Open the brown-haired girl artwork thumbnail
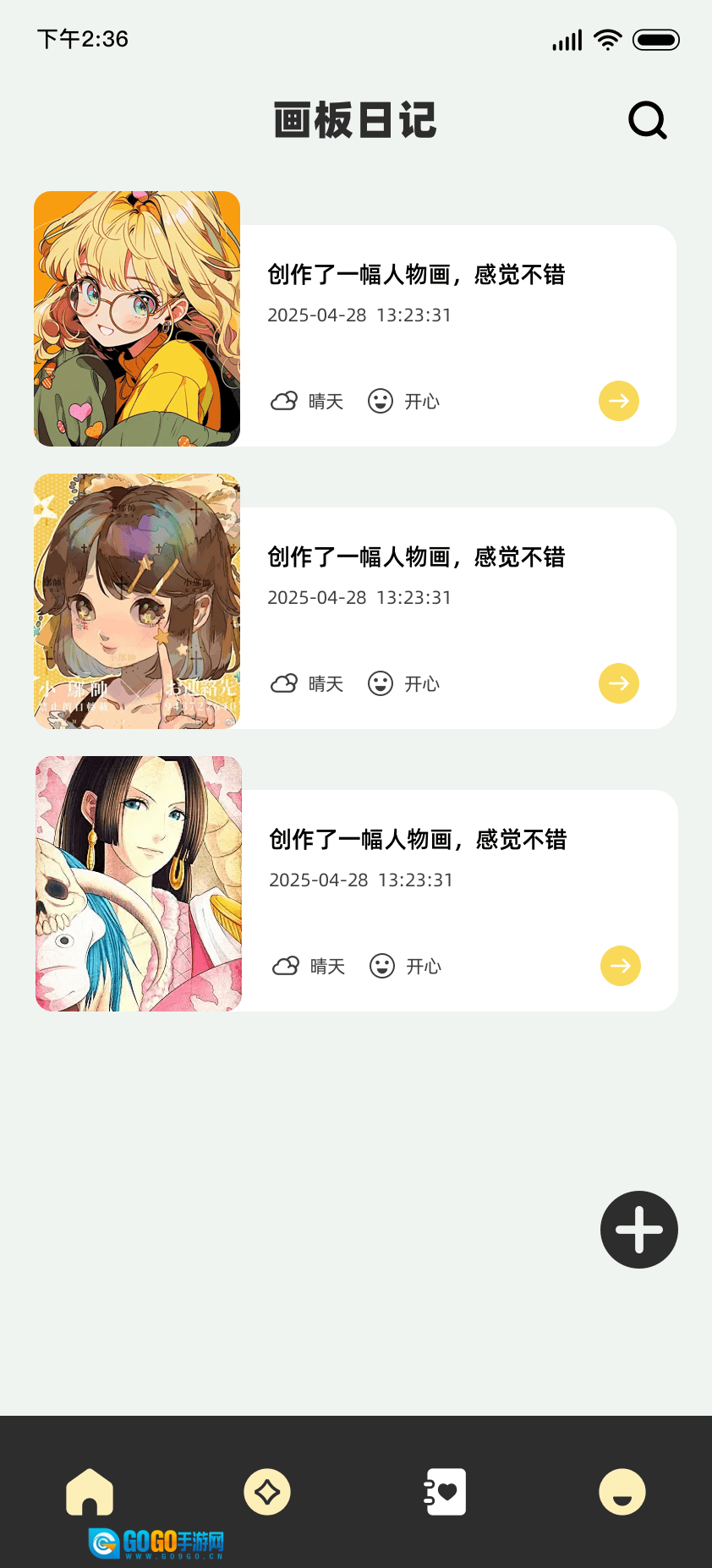This screenshot has height=1568, width=712. tap(137, 601)
